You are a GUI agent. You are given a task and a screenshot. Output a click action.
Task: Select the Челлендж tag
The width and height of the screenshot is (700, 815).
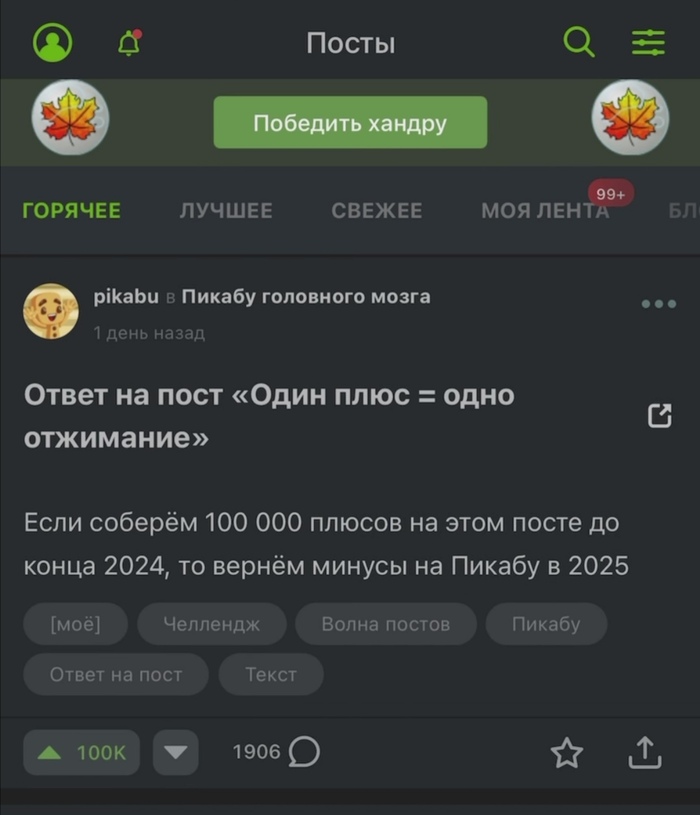click(212, 624)
